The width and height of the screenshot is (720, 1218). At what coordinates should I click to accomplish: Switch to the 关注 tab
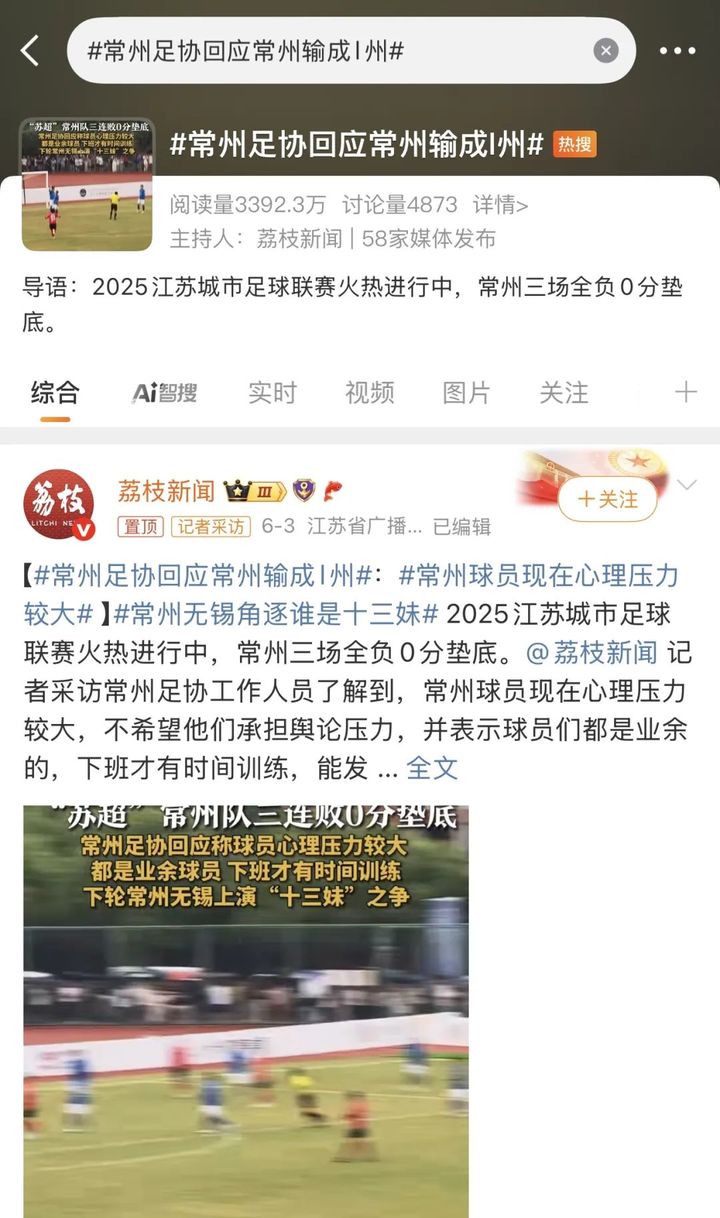[x=564, y=393]
